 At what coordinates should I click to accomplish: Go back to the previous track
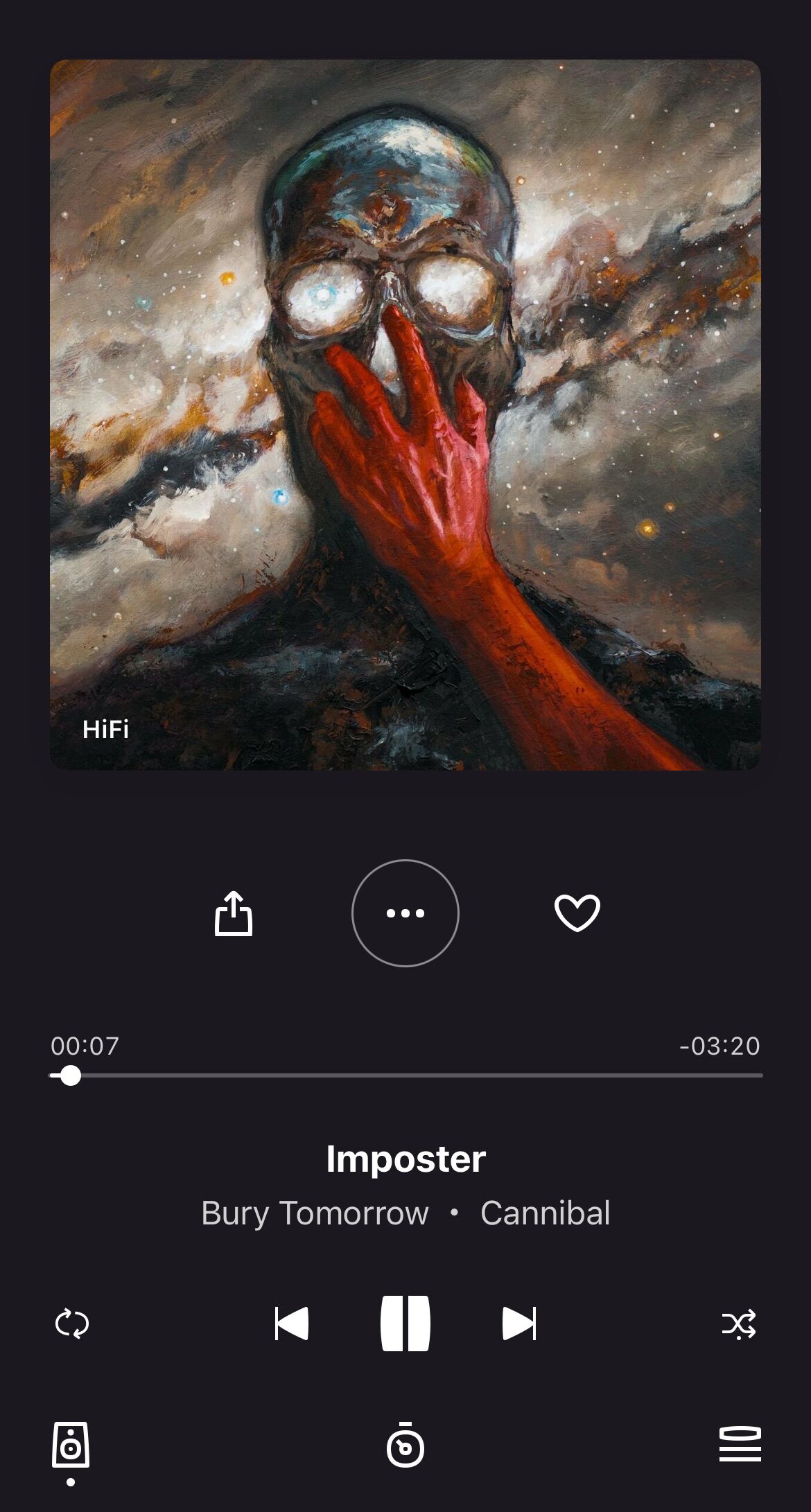(291, 1324)
